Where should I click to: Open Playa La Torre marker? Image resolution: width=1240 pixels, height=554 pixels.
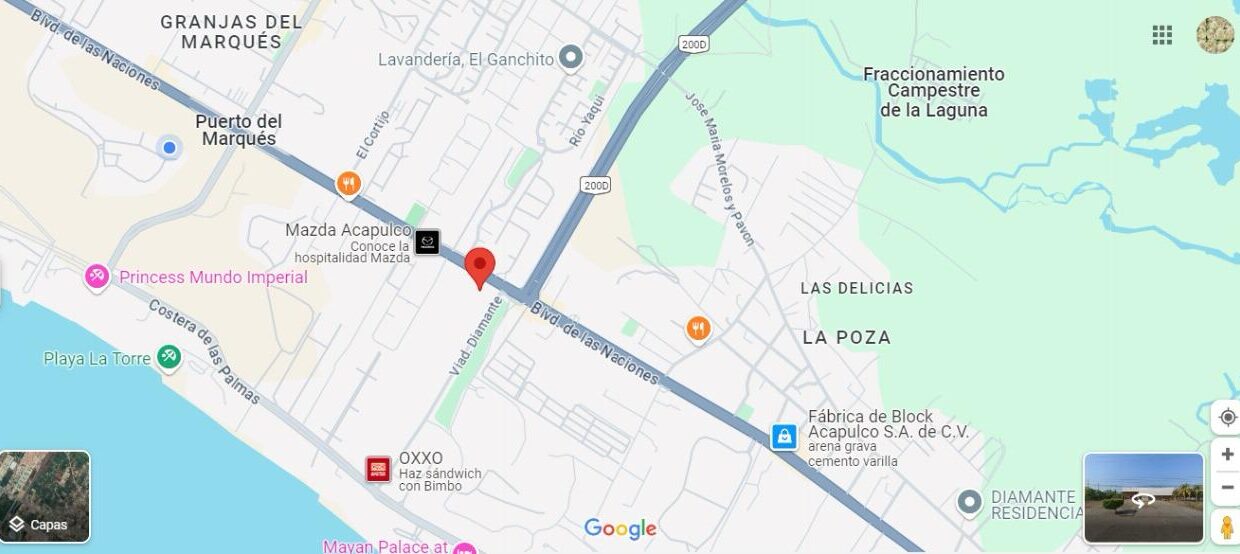point(170,357)
